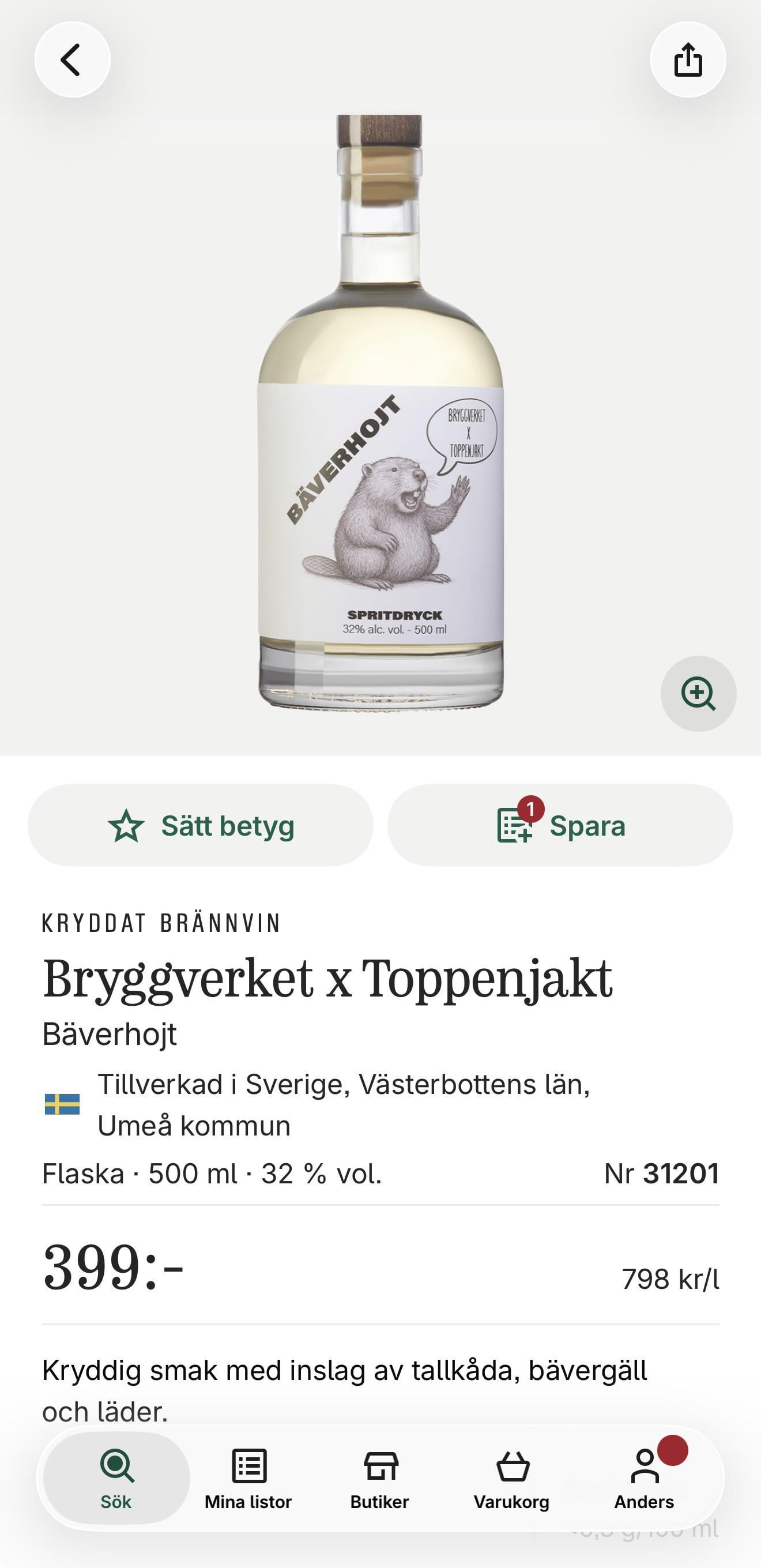View the Varukorg shopping basket
This screenshot has width=761, height=1568.
[x=511, y=1478]
